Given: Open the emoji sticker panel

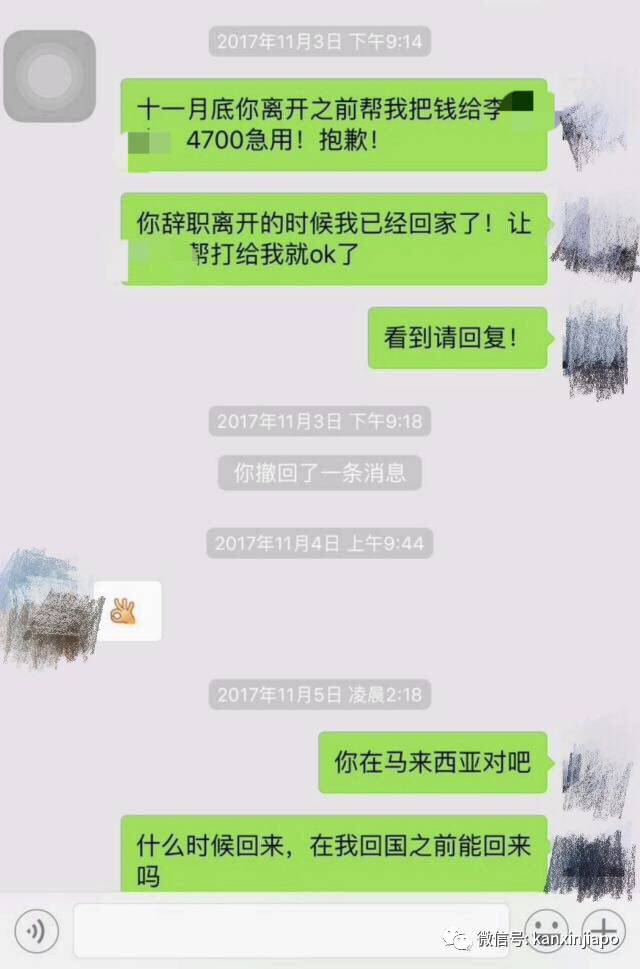Looking at the screenshot, I should [x=546, y=932].
